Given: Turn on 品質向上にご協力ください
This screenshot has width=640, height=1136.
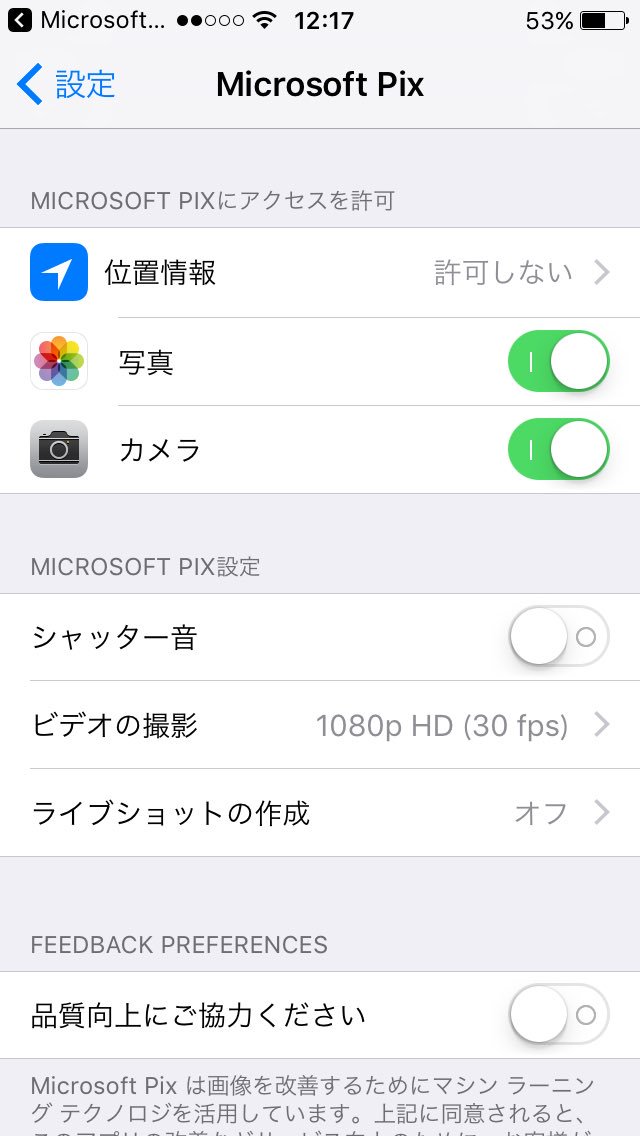Looking at the screenshot, I should click(558, 1015).
